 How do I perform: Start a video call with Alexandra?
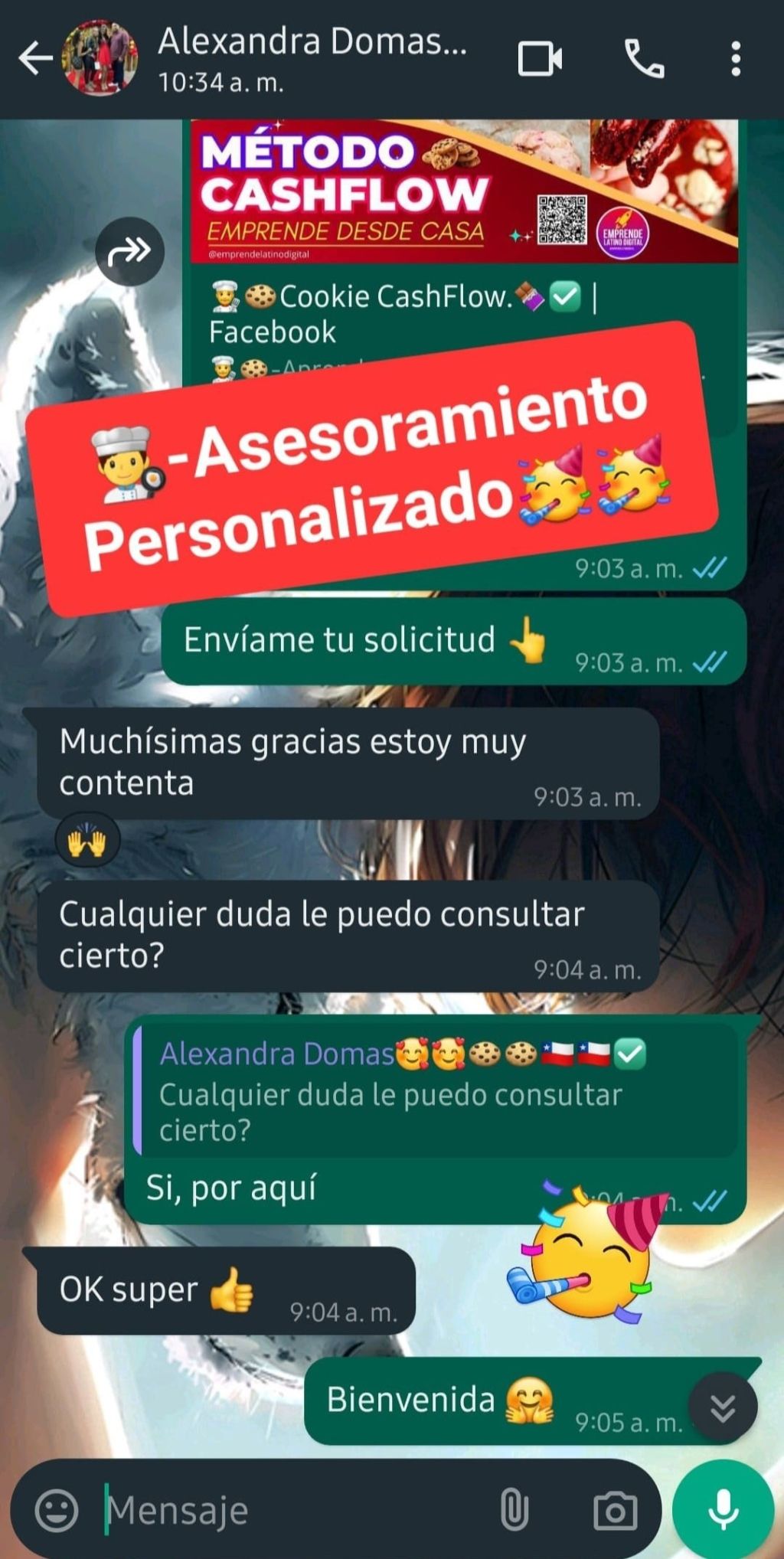pyautogui.click(x=540, y=58)
